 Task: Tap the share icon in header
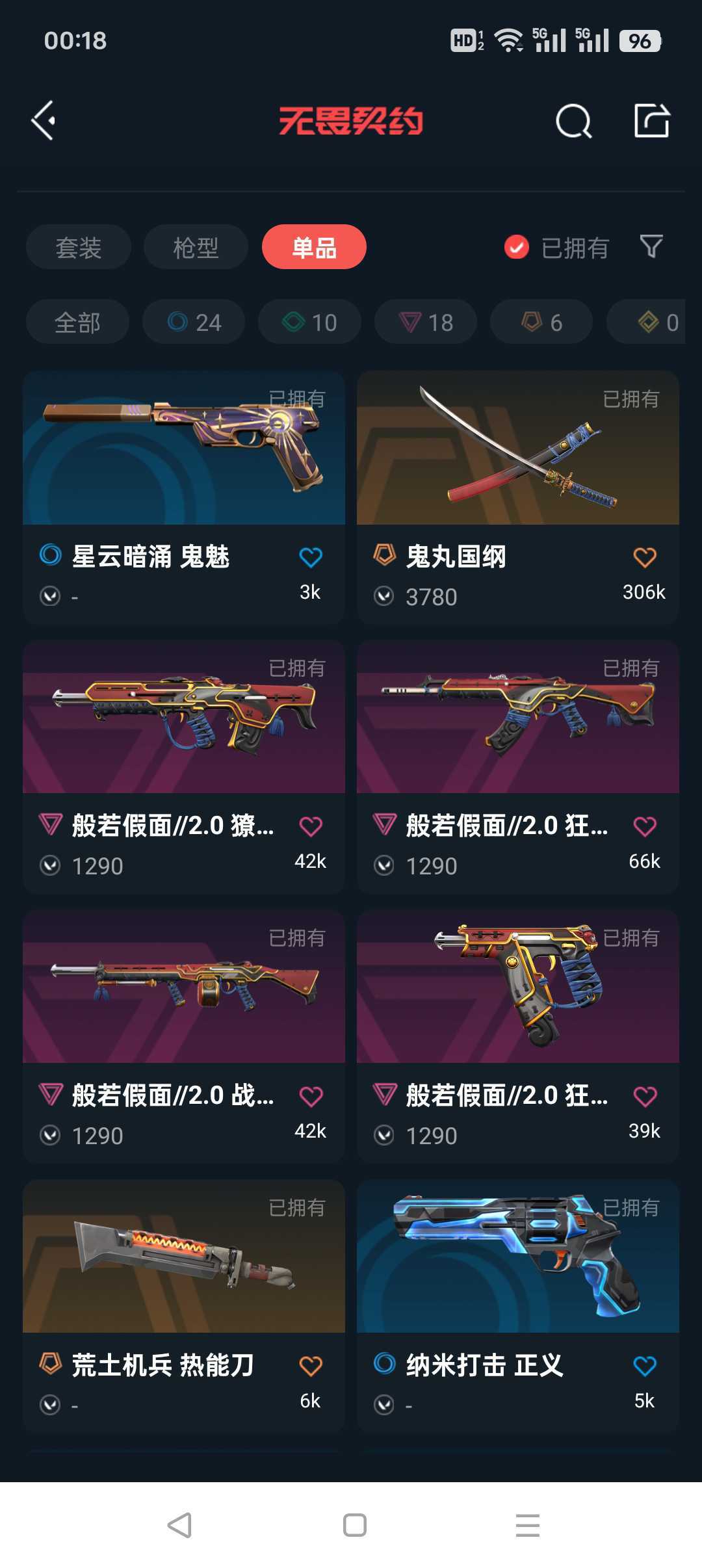[x=651, y=120]
